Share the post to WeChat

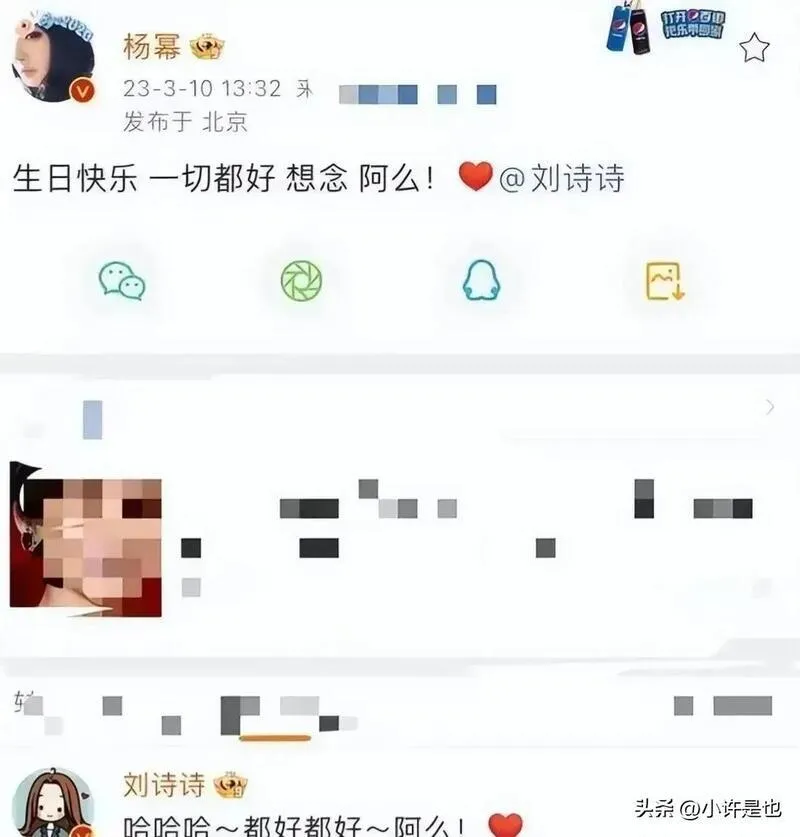122,281
